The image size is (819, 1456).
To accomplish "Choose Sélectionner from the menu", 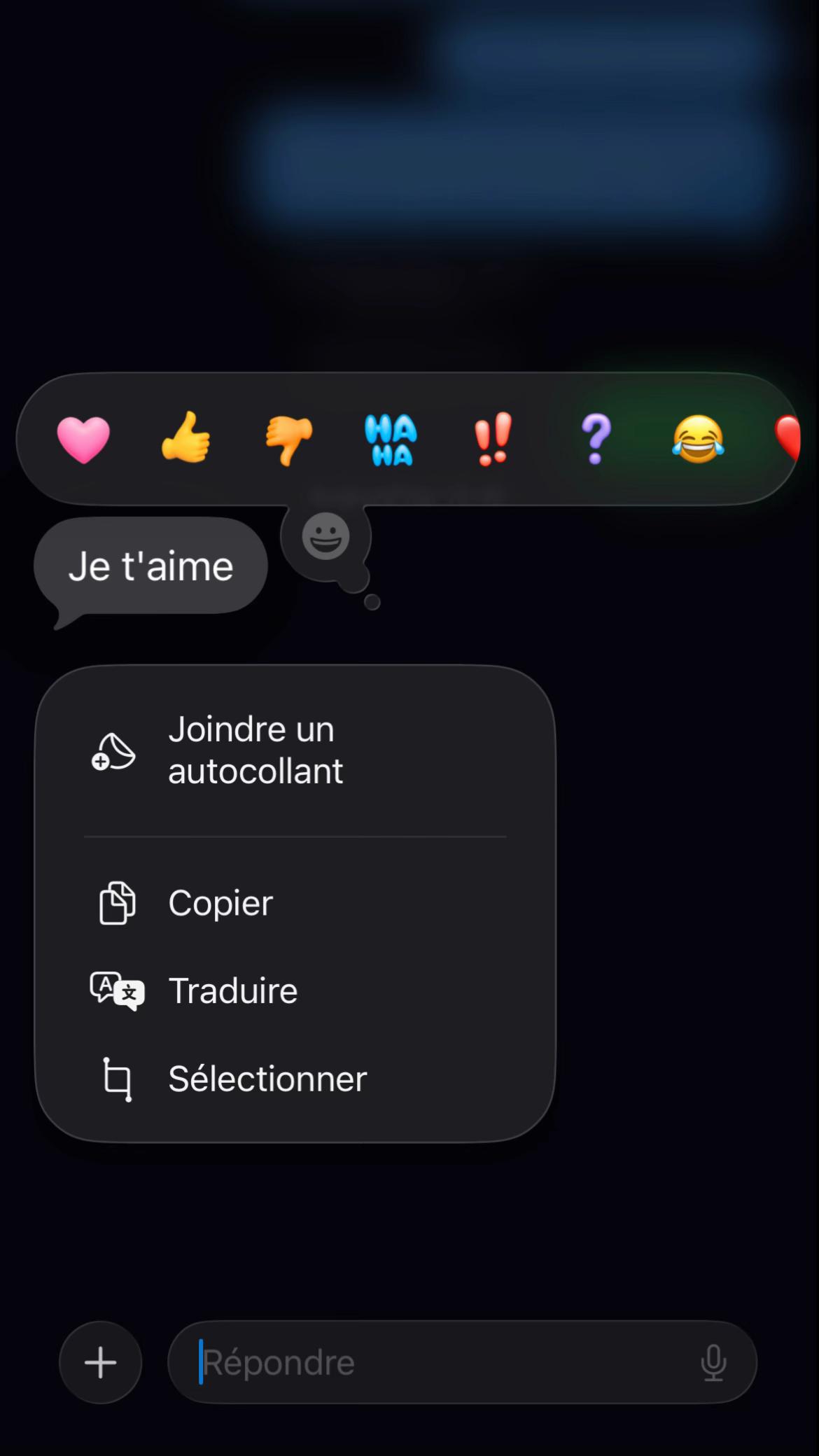I will [295, 1079].
